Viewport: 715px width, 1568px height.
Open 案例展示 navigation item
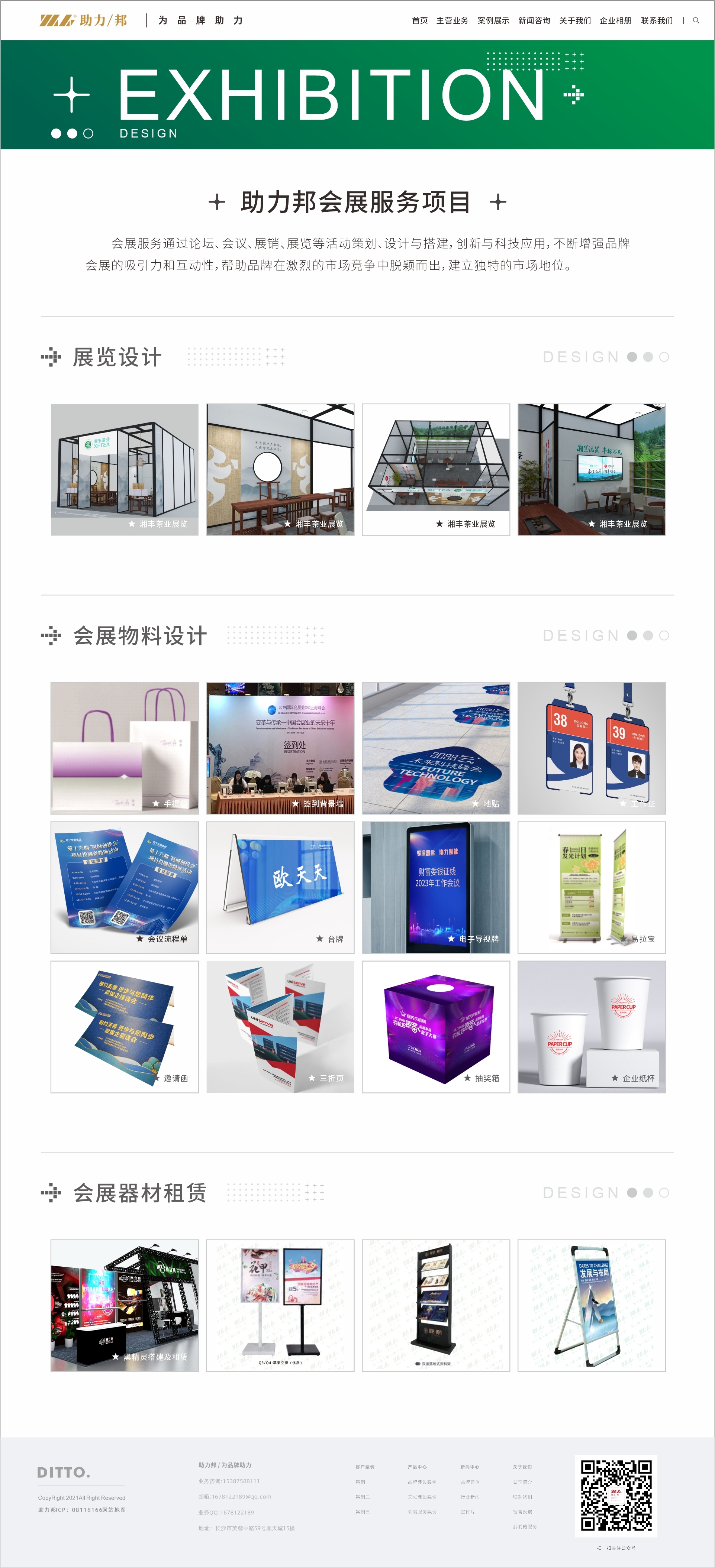[x=493, y=21]
